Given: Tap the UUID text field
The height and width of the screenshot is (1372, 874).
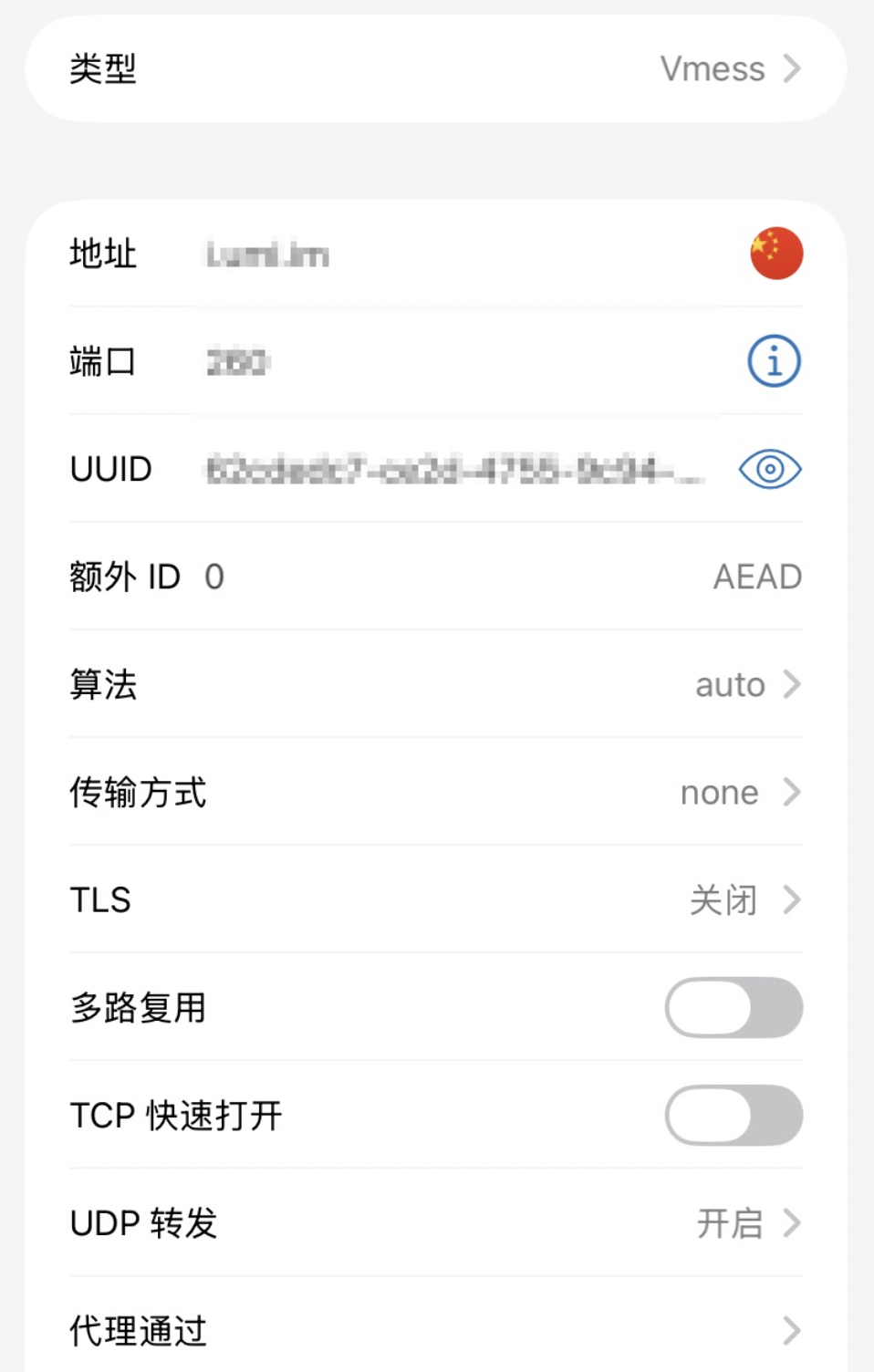Looking at the screenshot, I should coord(454,470).
